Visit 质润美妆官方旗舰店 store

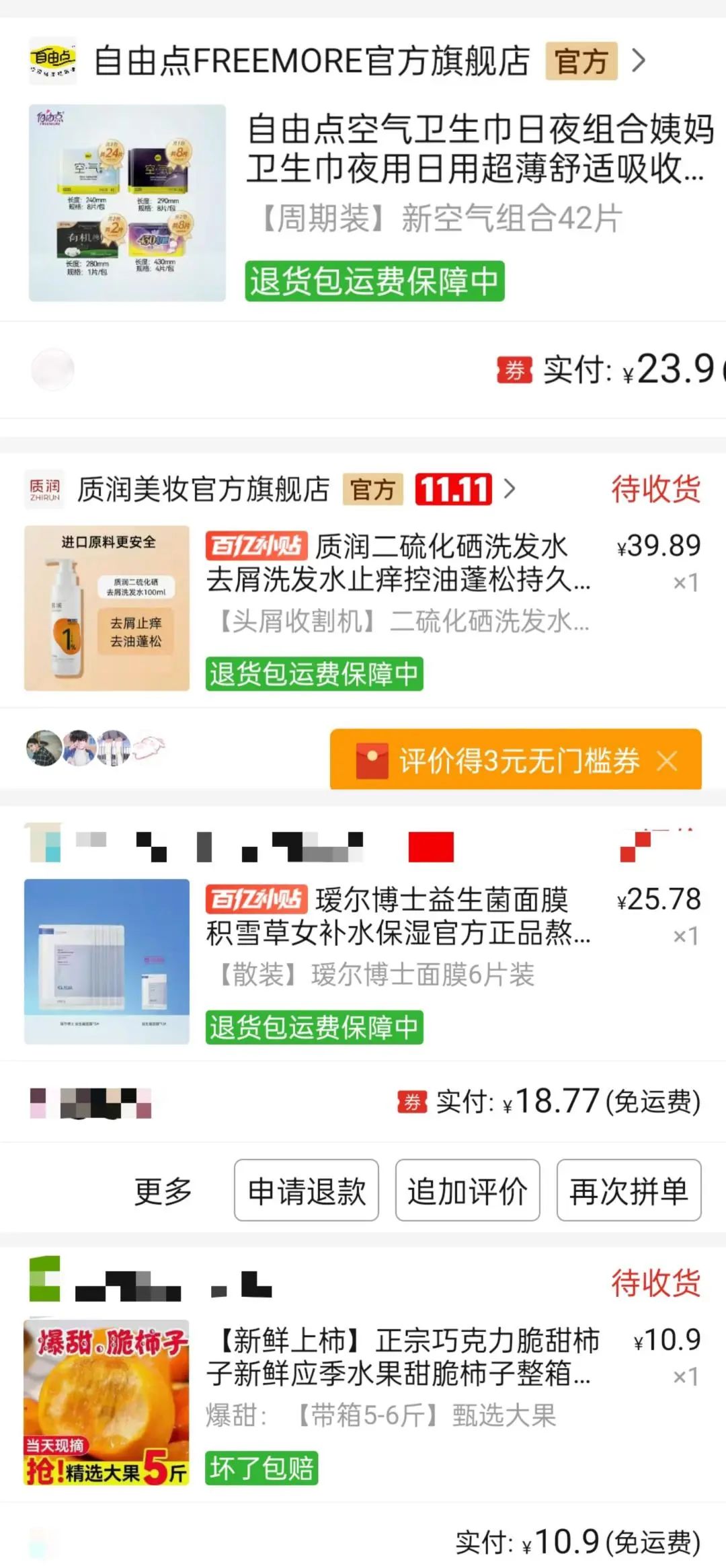[203, 490]
